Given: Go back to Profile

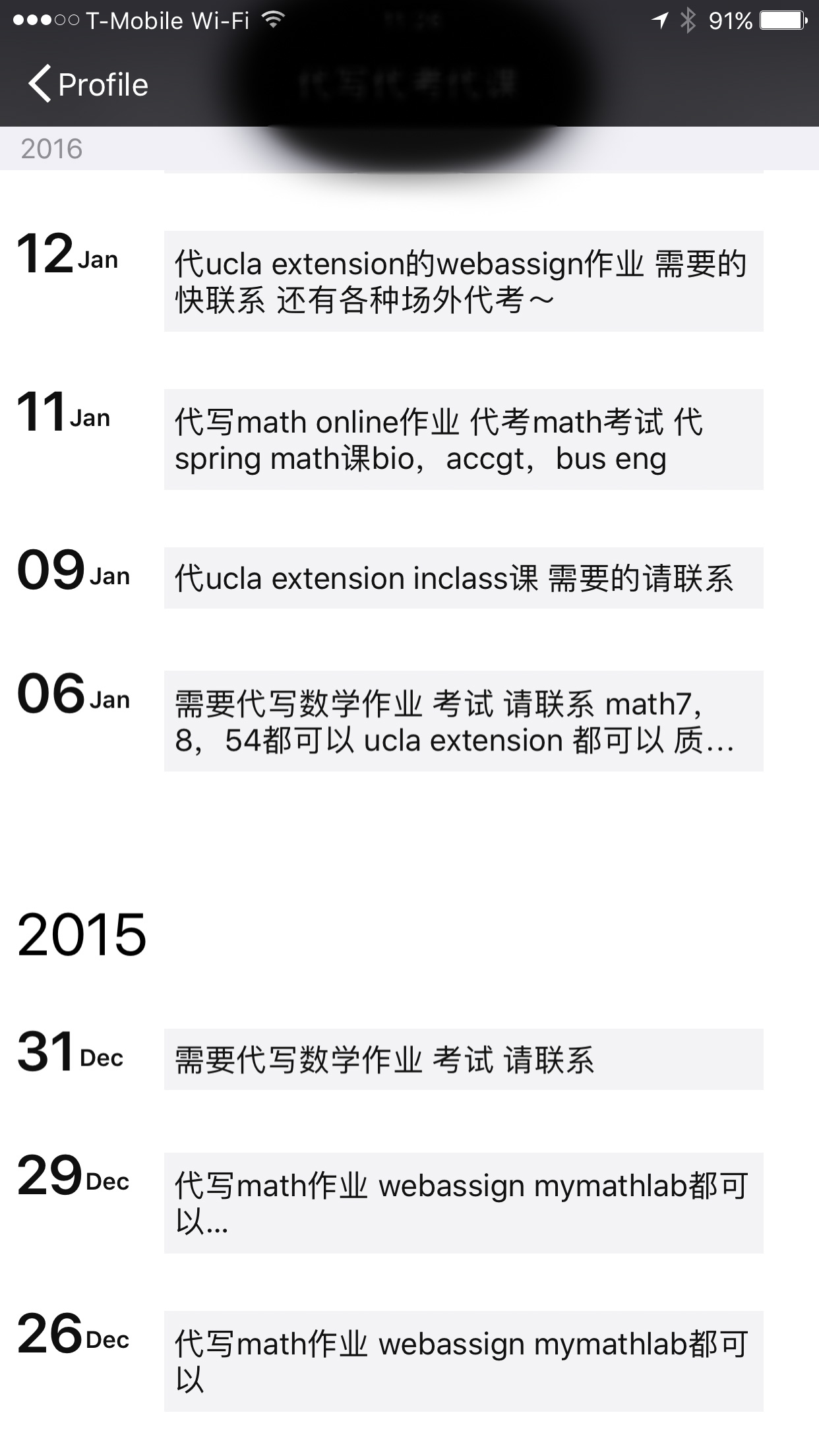Looking at the screenshot, I should (x=88, y=84).
